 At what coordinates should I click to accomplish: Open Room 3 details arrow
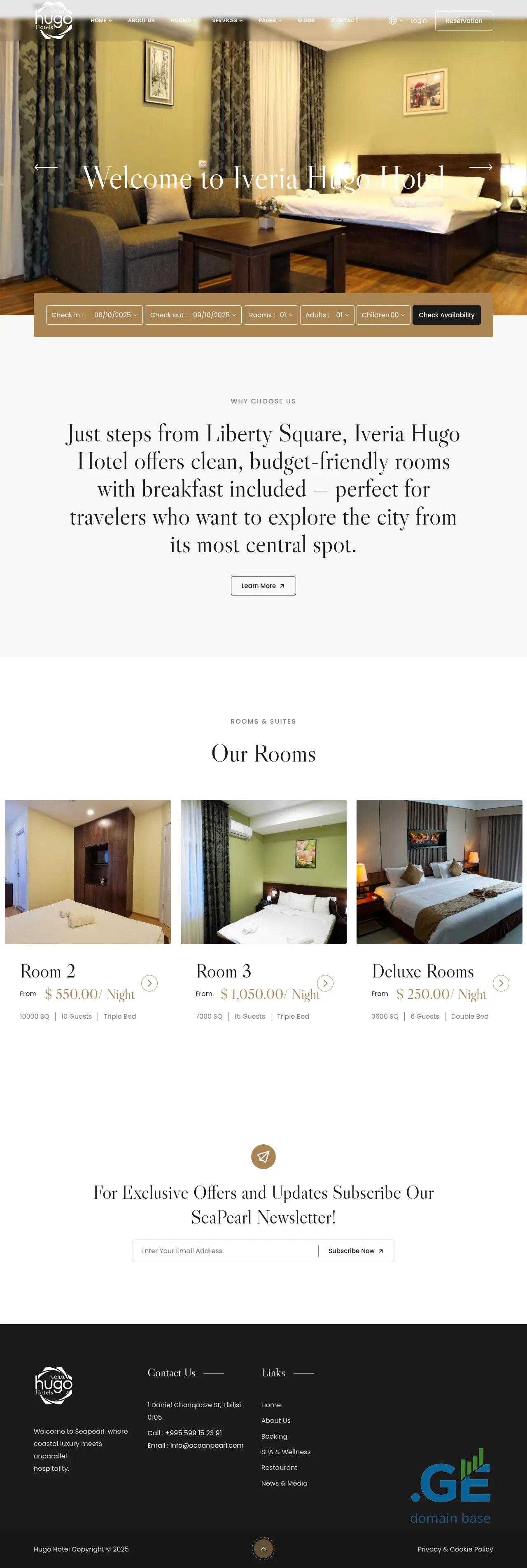pyautogui.click(x=325, y=983)
